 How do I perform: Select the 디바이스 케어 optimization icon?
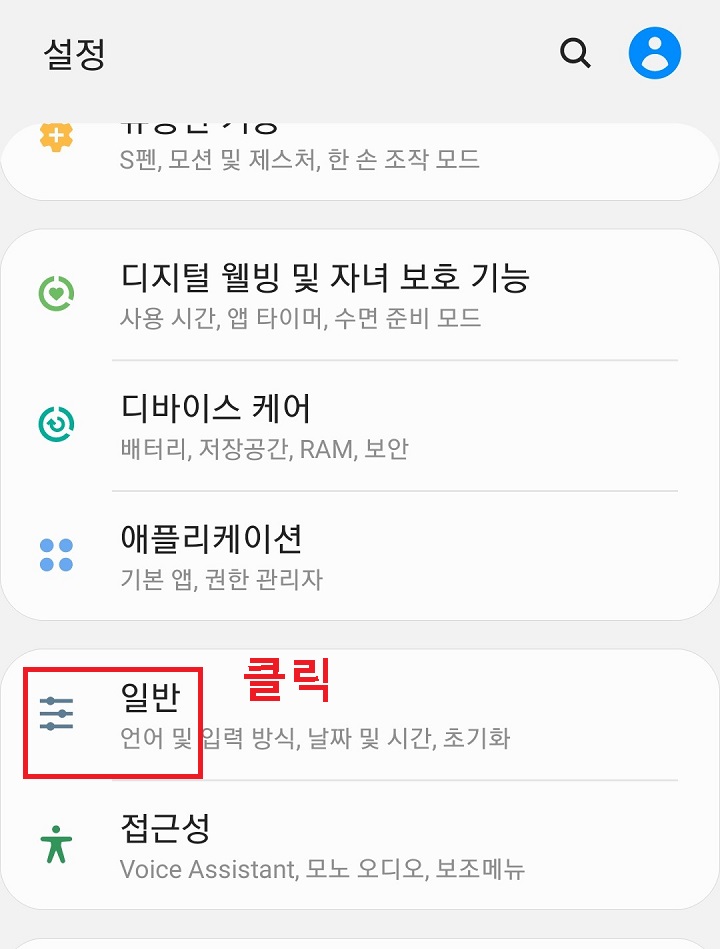pos(57,424)
